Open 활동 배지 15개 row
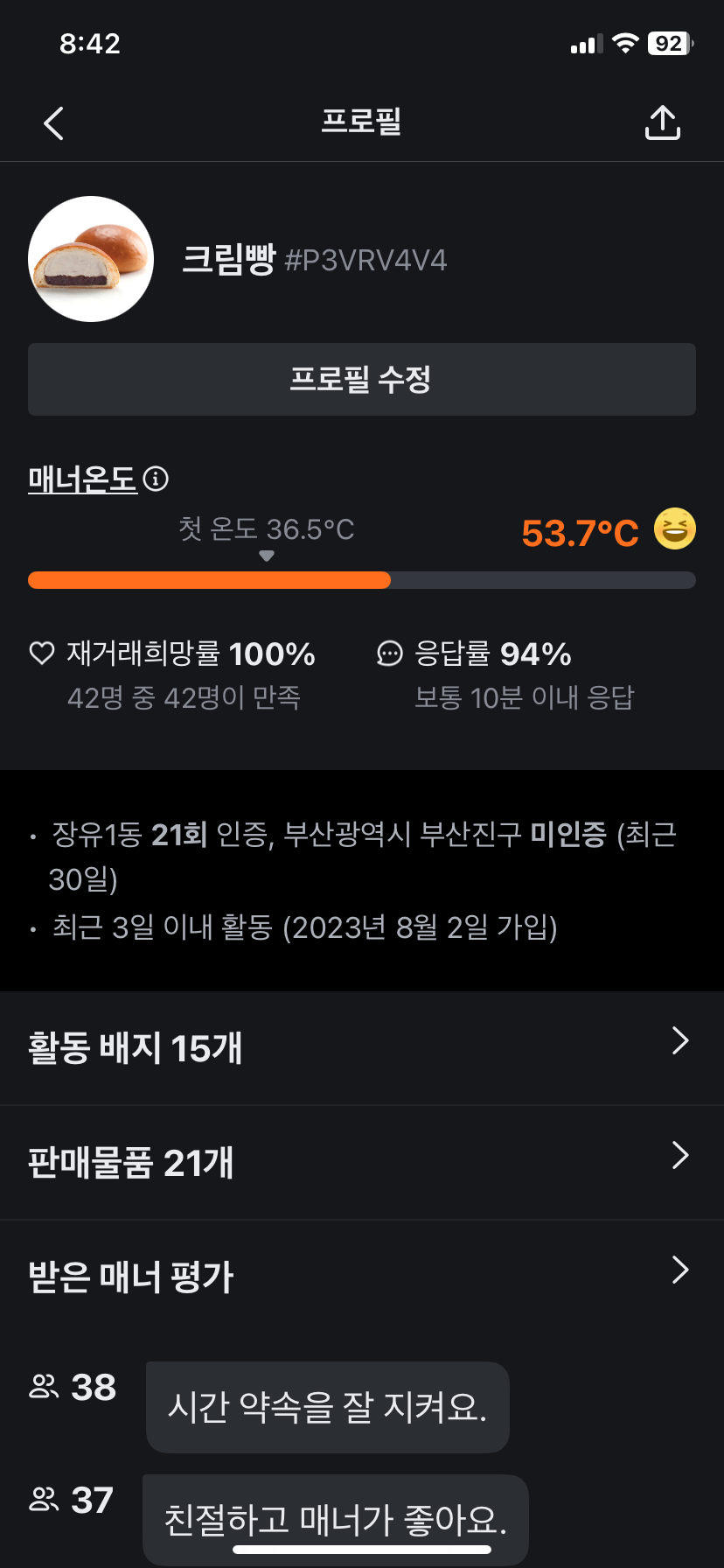Viewport: 724px width, 1568px height. [361, 1046]
